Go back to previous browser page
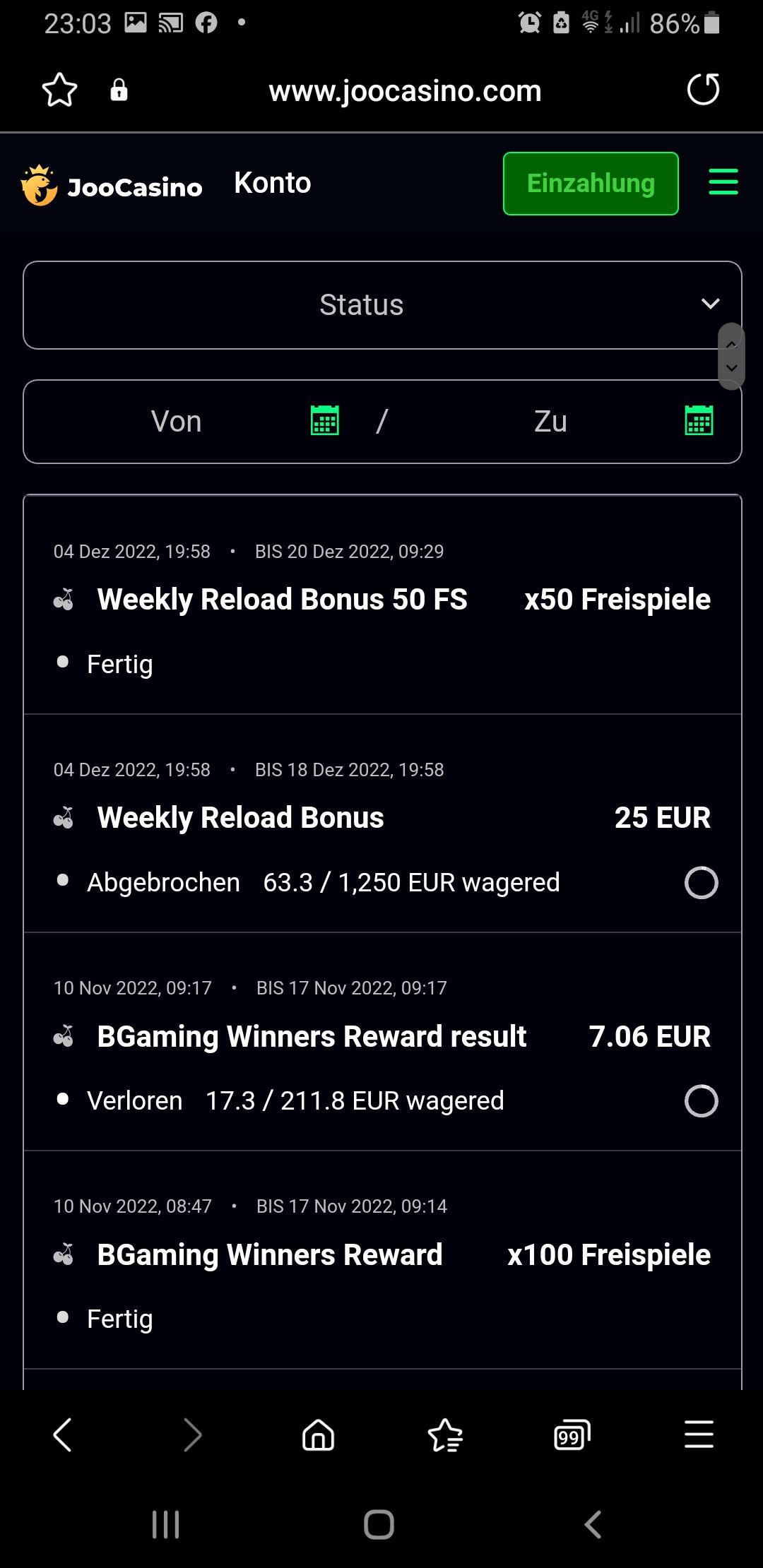The image size is (763, 1568). [x=63, y=1435]
